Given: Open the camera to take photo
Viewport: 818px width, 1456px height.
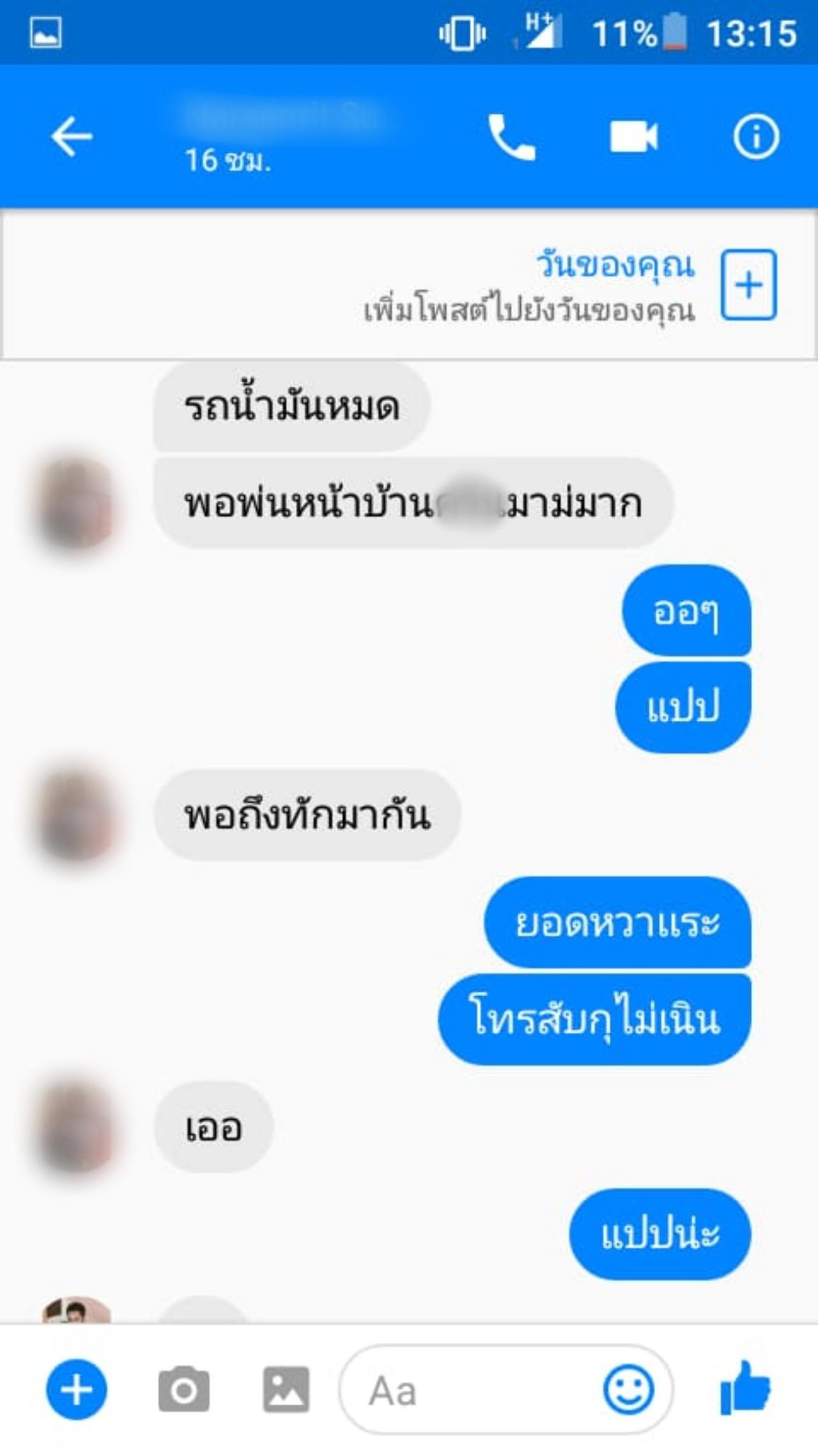Looking at the screenshot, I should point(184,1389).
